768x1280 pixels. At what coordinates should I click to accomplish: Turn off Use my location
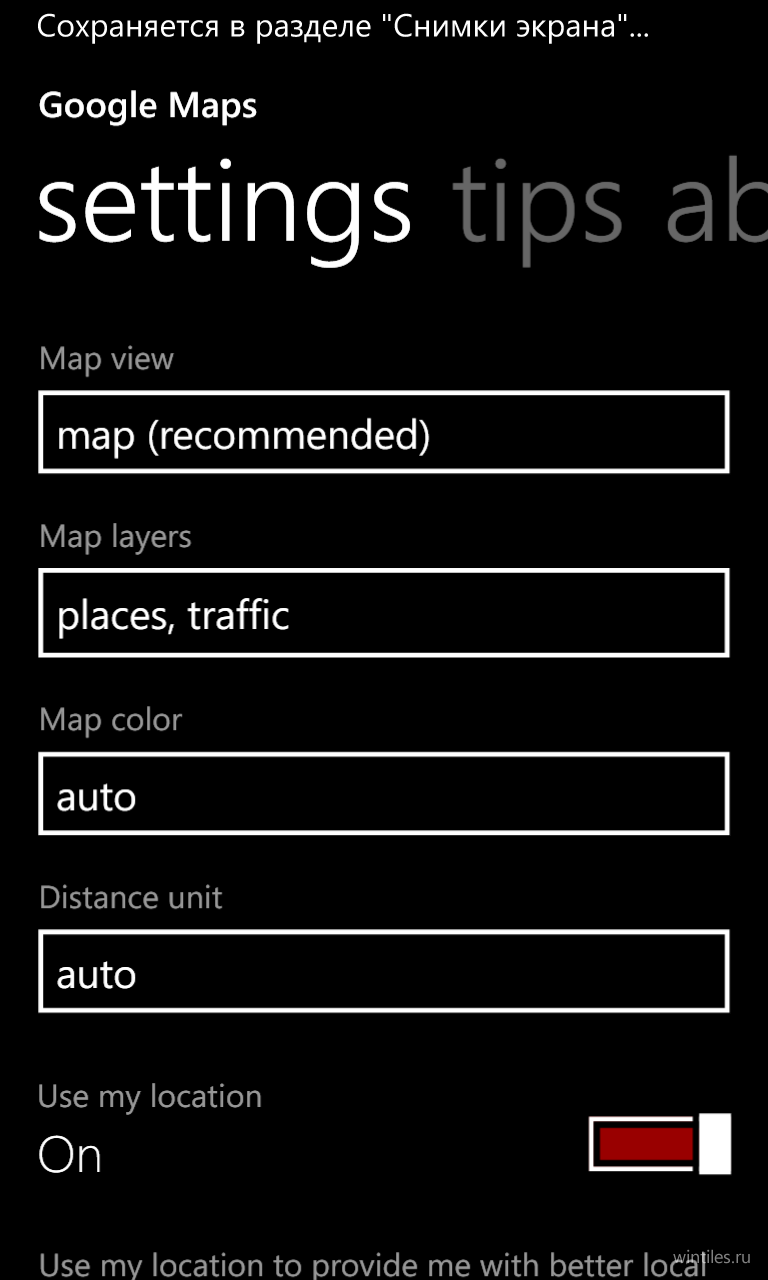(x=660, y=1143)
